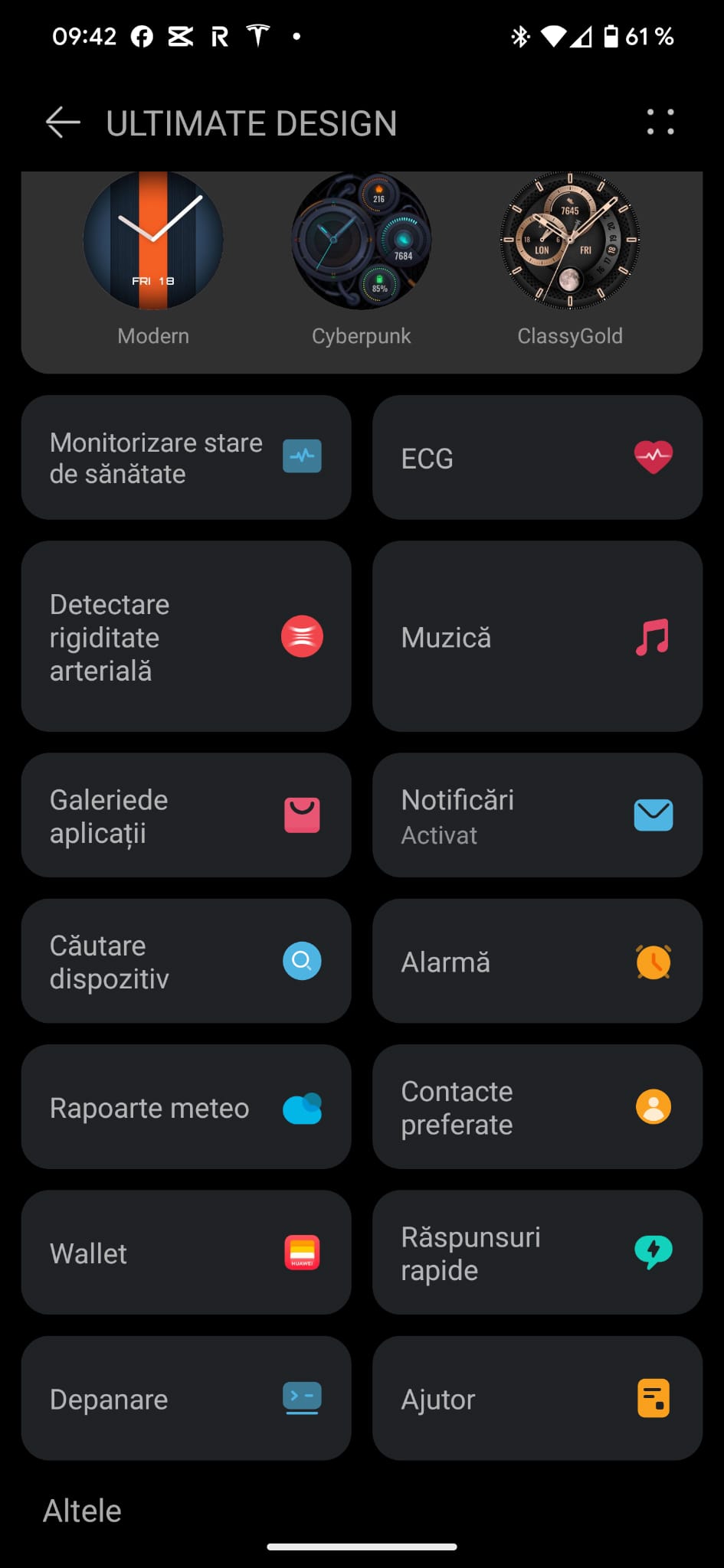The height and width of the screenshot is (1568, 724).
Task: Open Notificări settings
Action: pos(537,815)
